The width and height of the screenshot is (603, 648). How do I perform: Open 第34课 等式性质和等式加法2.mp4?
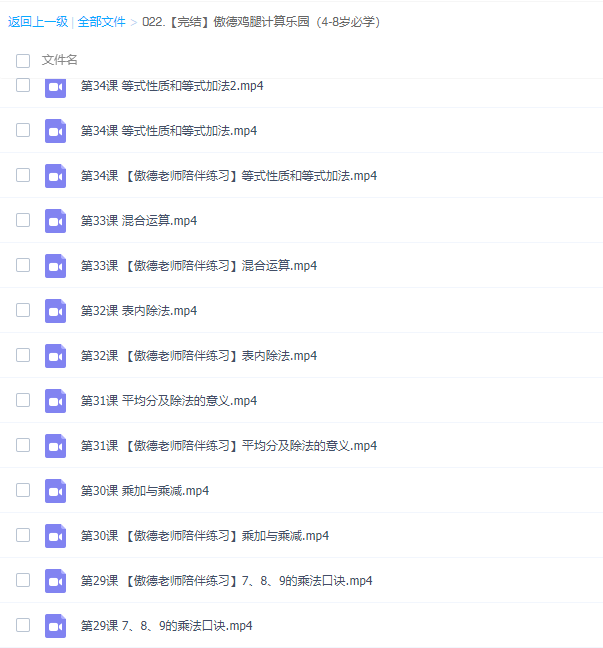point(171,86)
